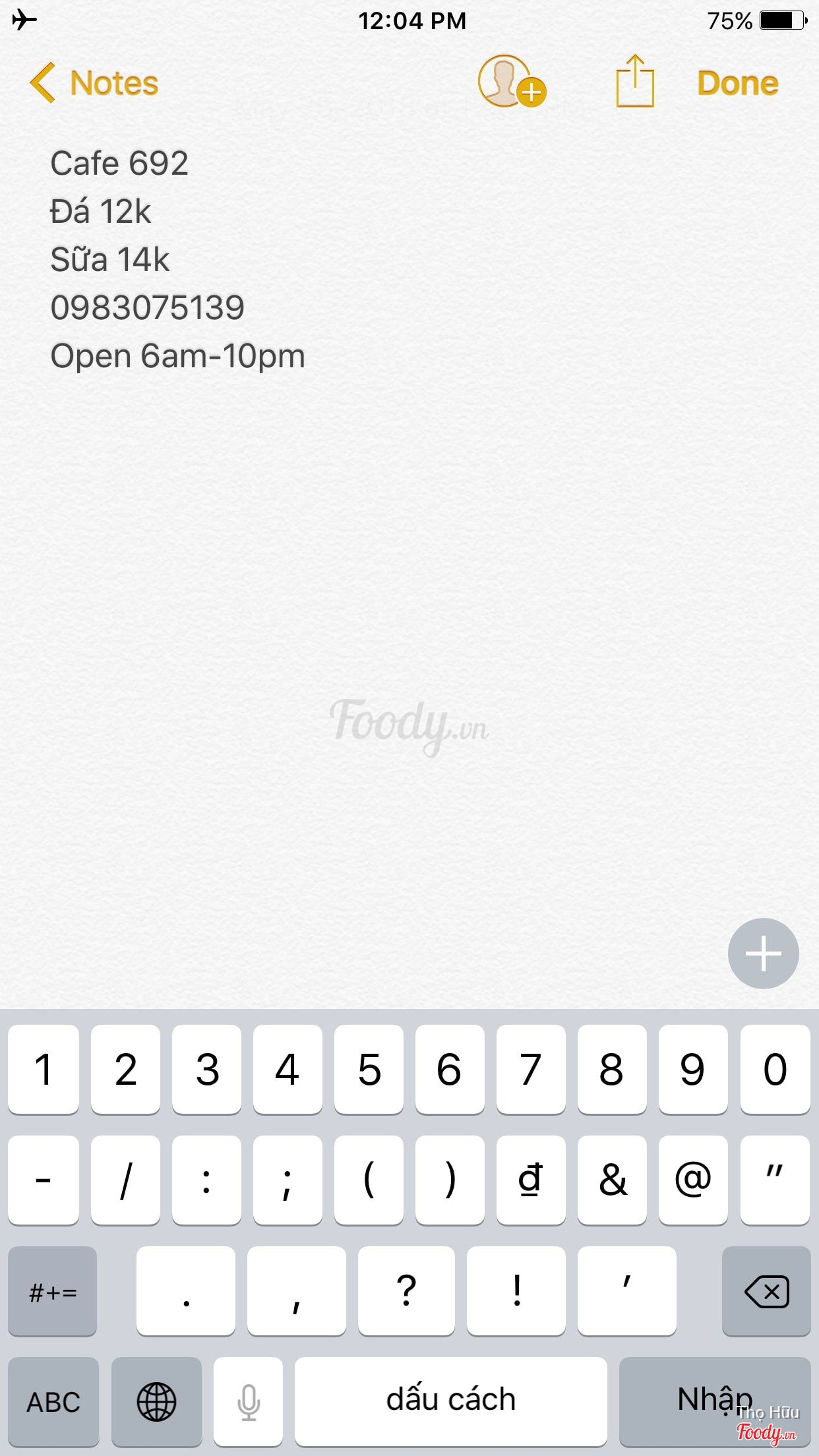Tap the 5 number key
The height and width of the screenshot is (1456, 819).
pyautogui.click(x=369, y=1069)
